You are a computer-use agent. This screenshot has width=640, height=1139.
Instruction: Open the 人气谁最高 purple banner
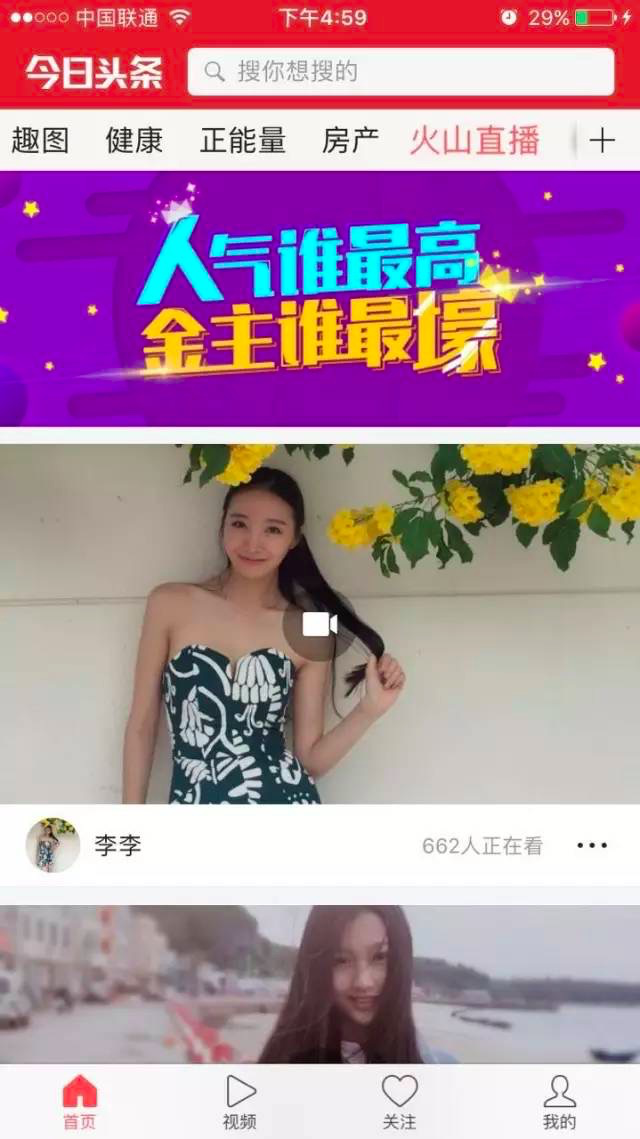pyautogui.click(x=320, y=298)
